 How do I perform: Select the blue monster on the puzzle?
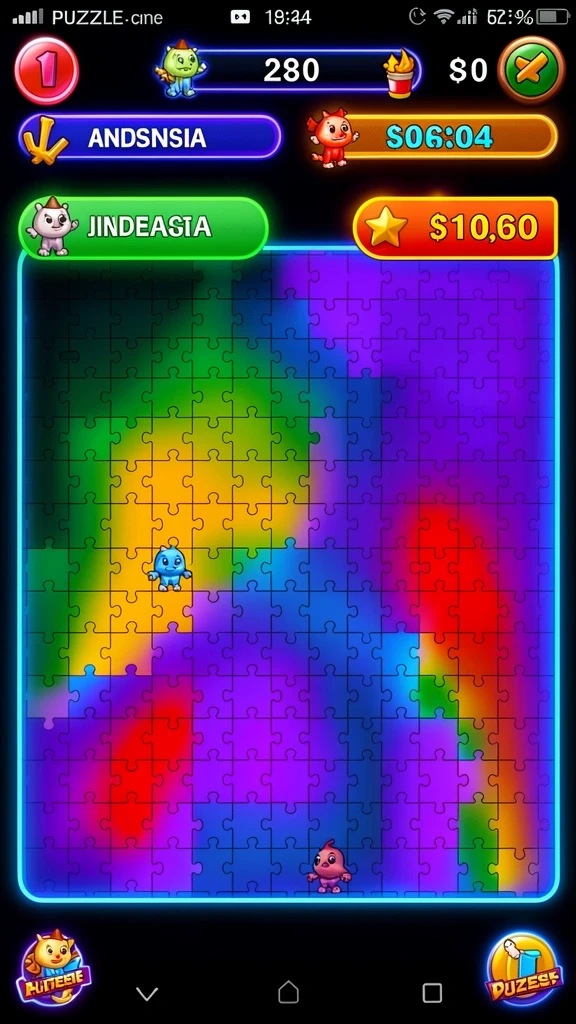tap(169, 568)
